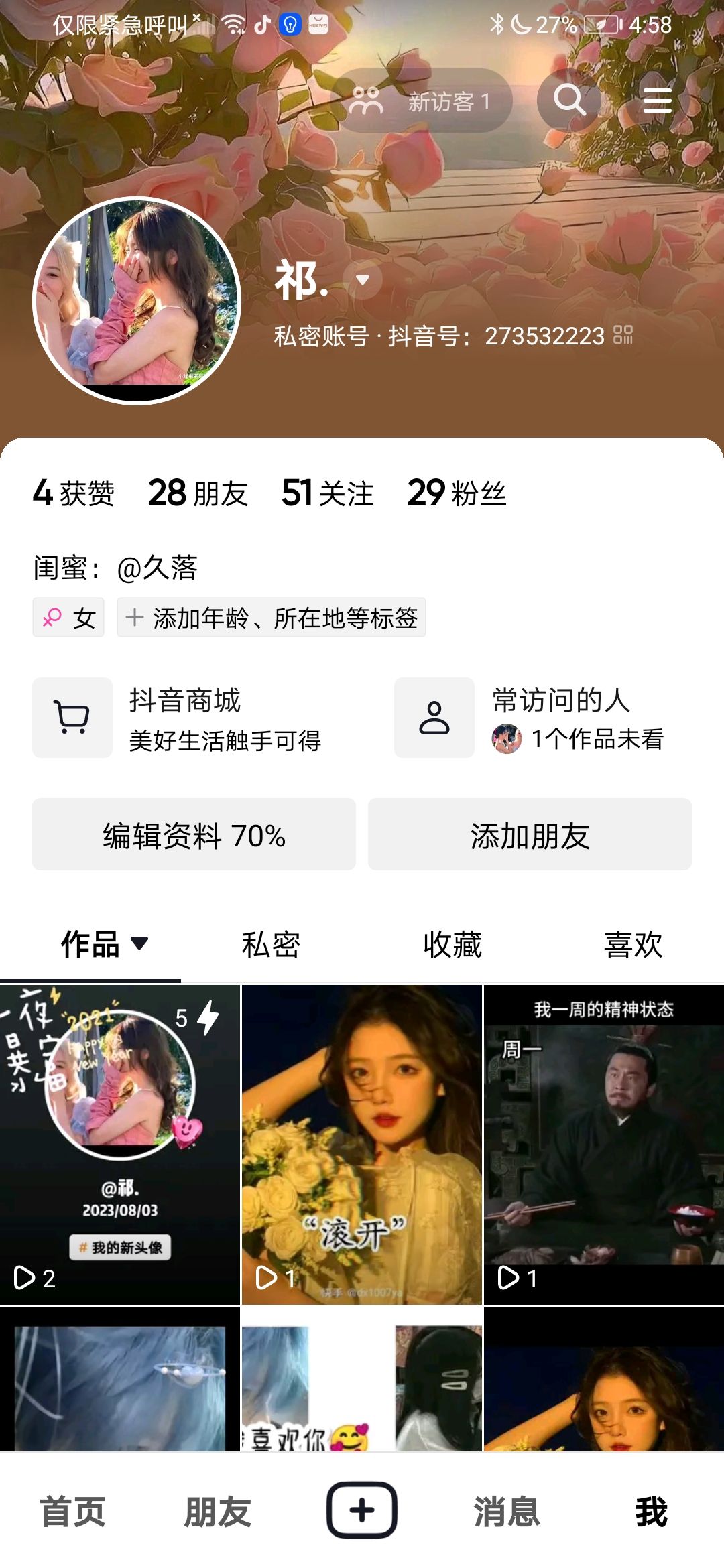
Task: View the 新访客 visitors list
Action: (x=422, y=101)
